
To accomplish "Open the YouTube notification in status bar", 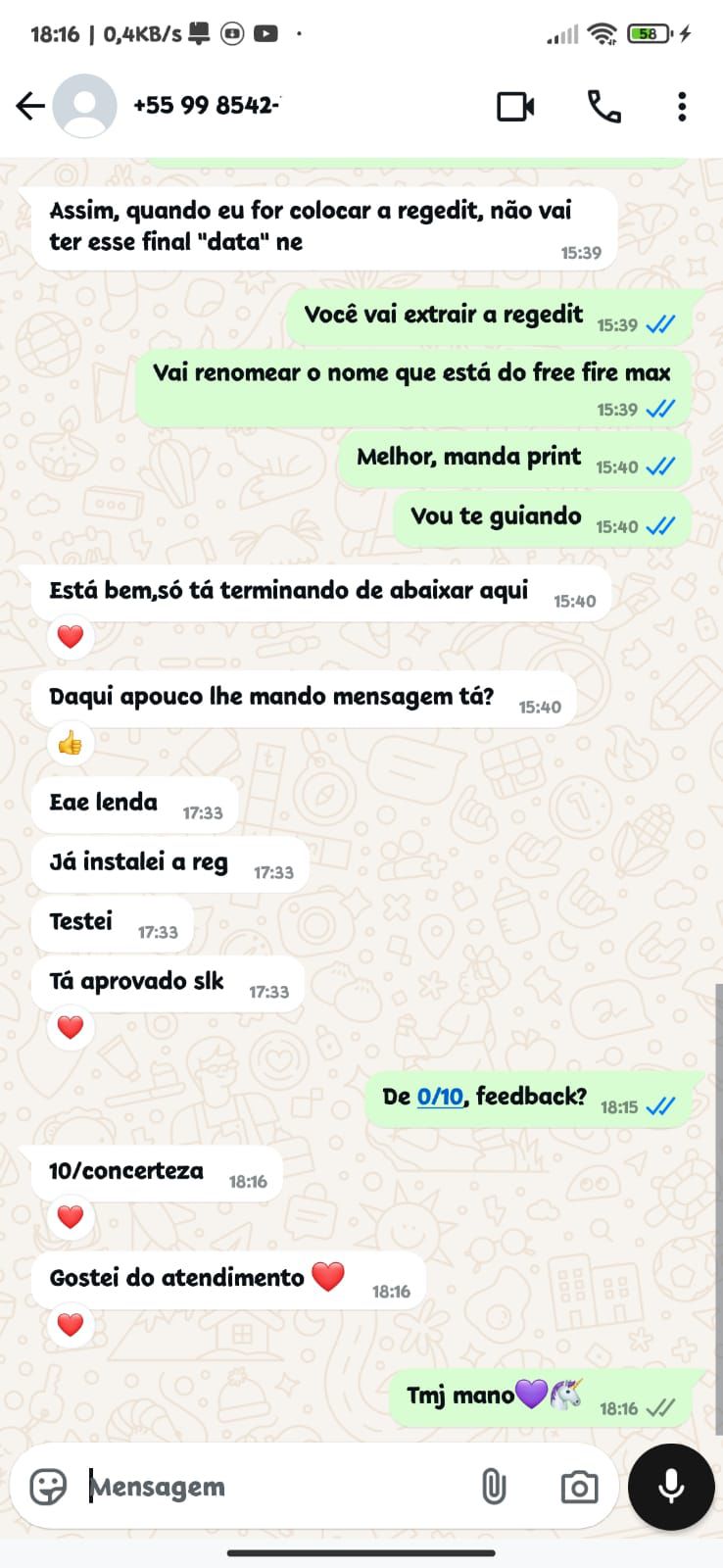I will (x=265, y=31).
